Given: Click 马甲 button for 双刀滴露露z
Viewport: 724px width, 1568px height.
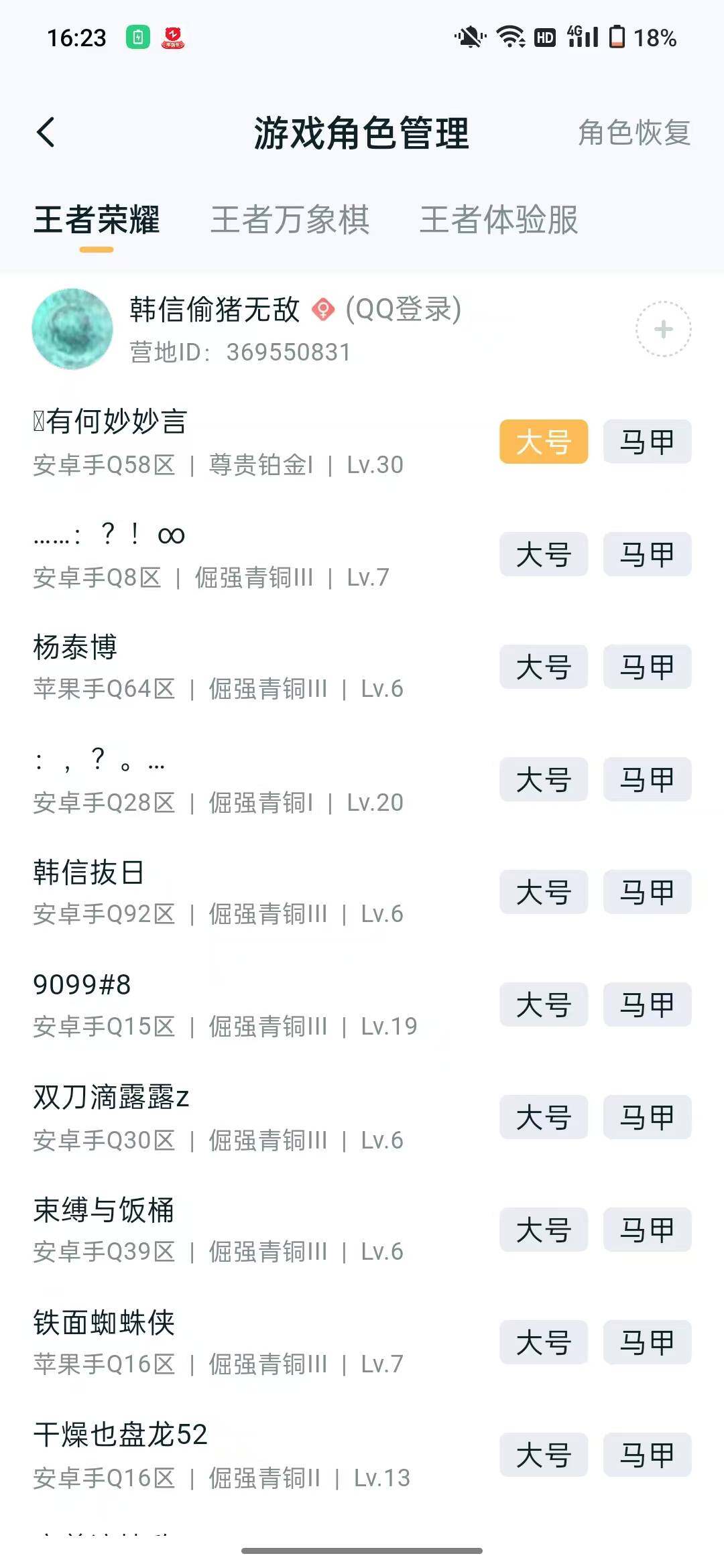Looking at the screenshot, I should coord(646,1117).
